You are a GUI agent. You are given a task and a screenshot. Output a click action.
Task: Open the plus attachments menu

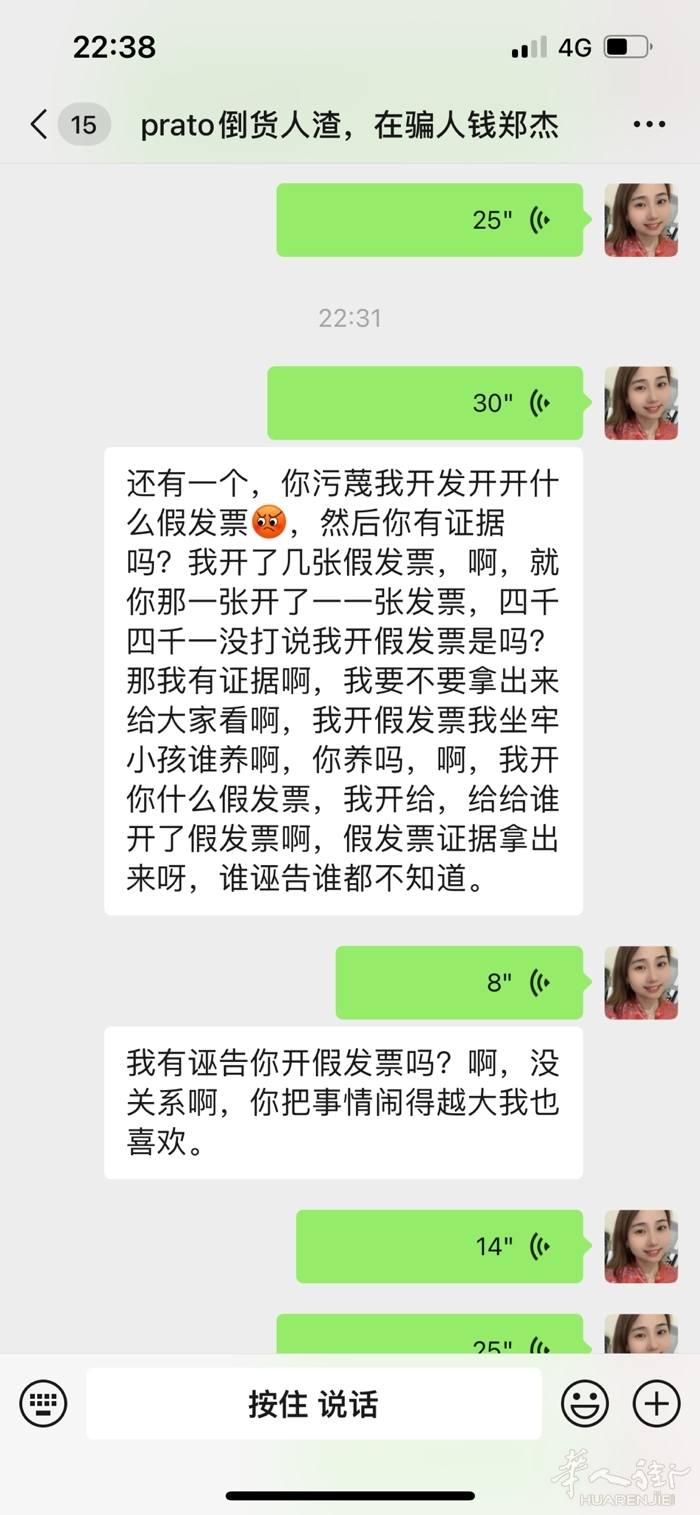657,1403
